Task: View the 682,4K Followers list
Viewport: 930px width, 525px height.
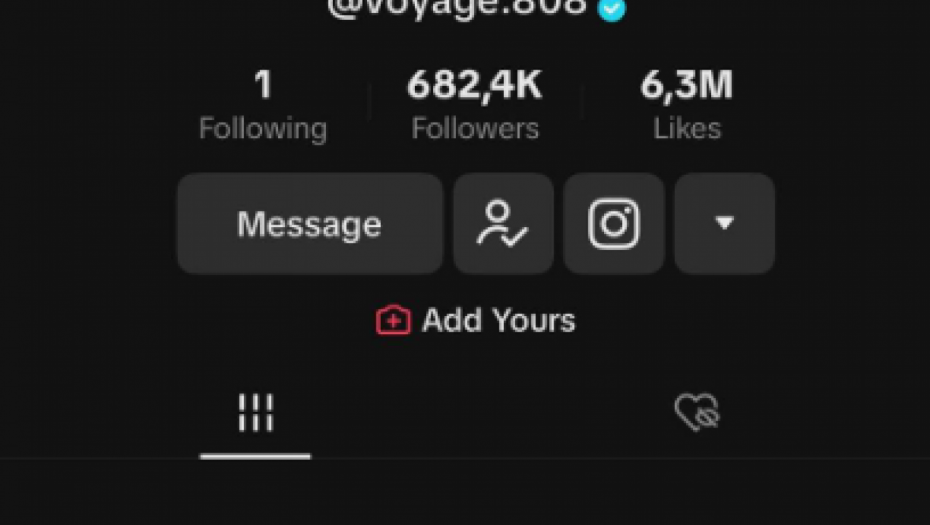Action: pos(475,106)
